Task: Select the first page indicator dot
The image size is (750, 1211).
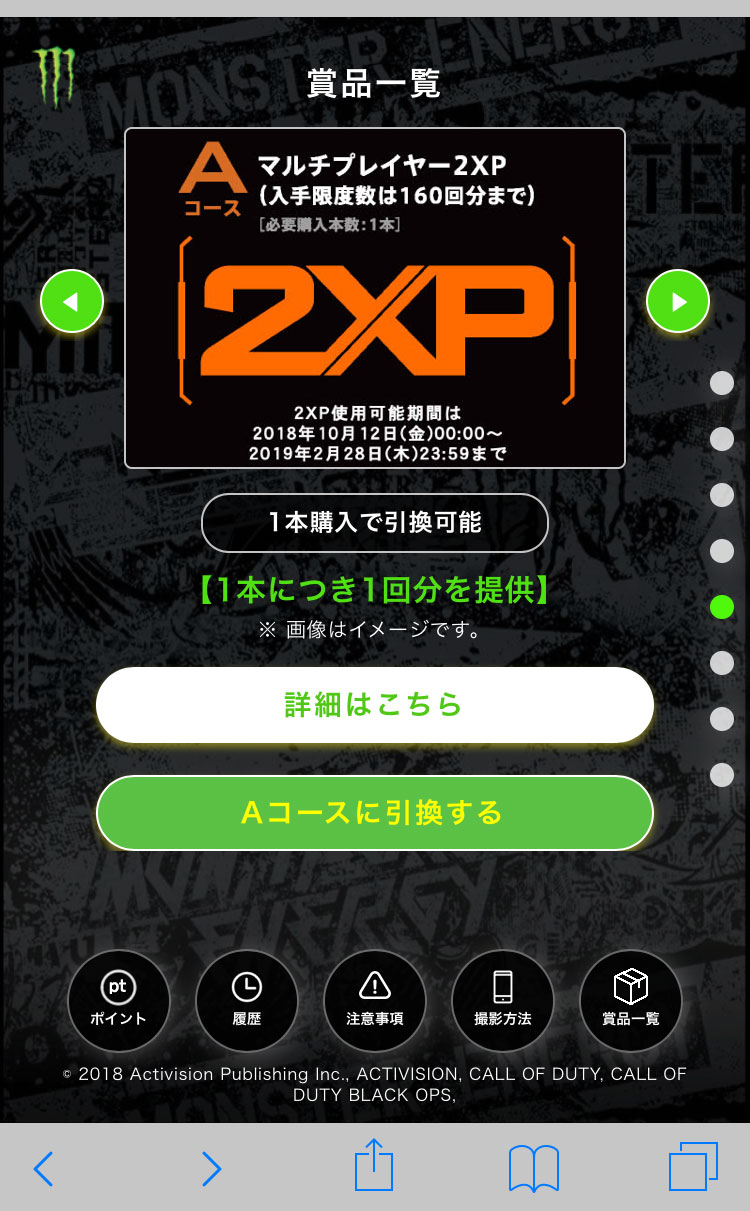Action: coord(722,383)
